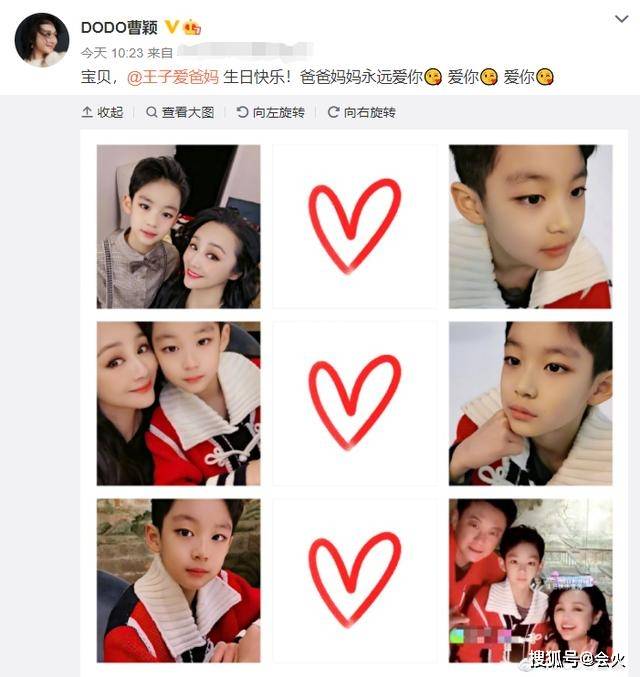Rotate the image right with 向右旋转
The width and height of the screenshot is (640, 677).
point(361,113)
